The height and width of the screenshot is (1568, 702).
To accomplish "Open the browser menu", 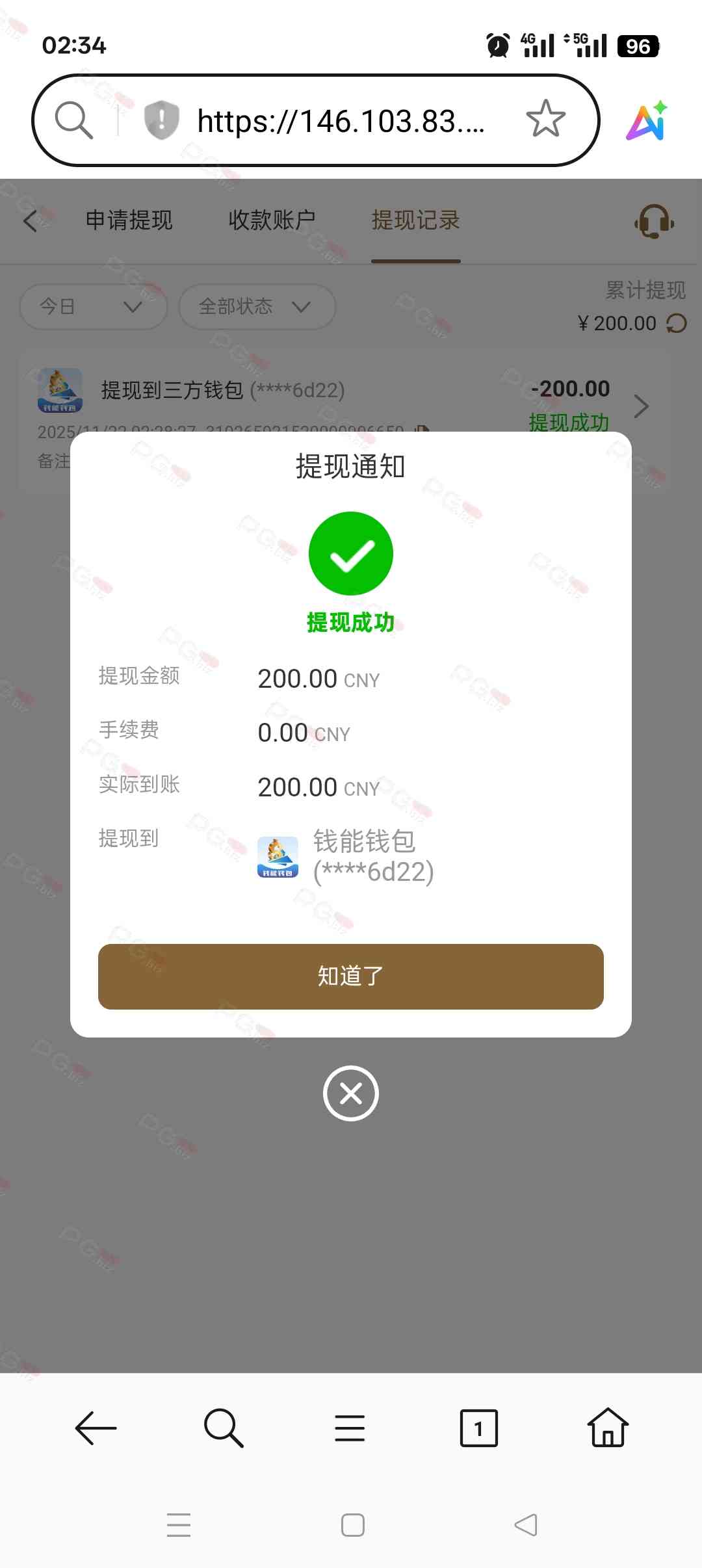I will pos(350,1428).
